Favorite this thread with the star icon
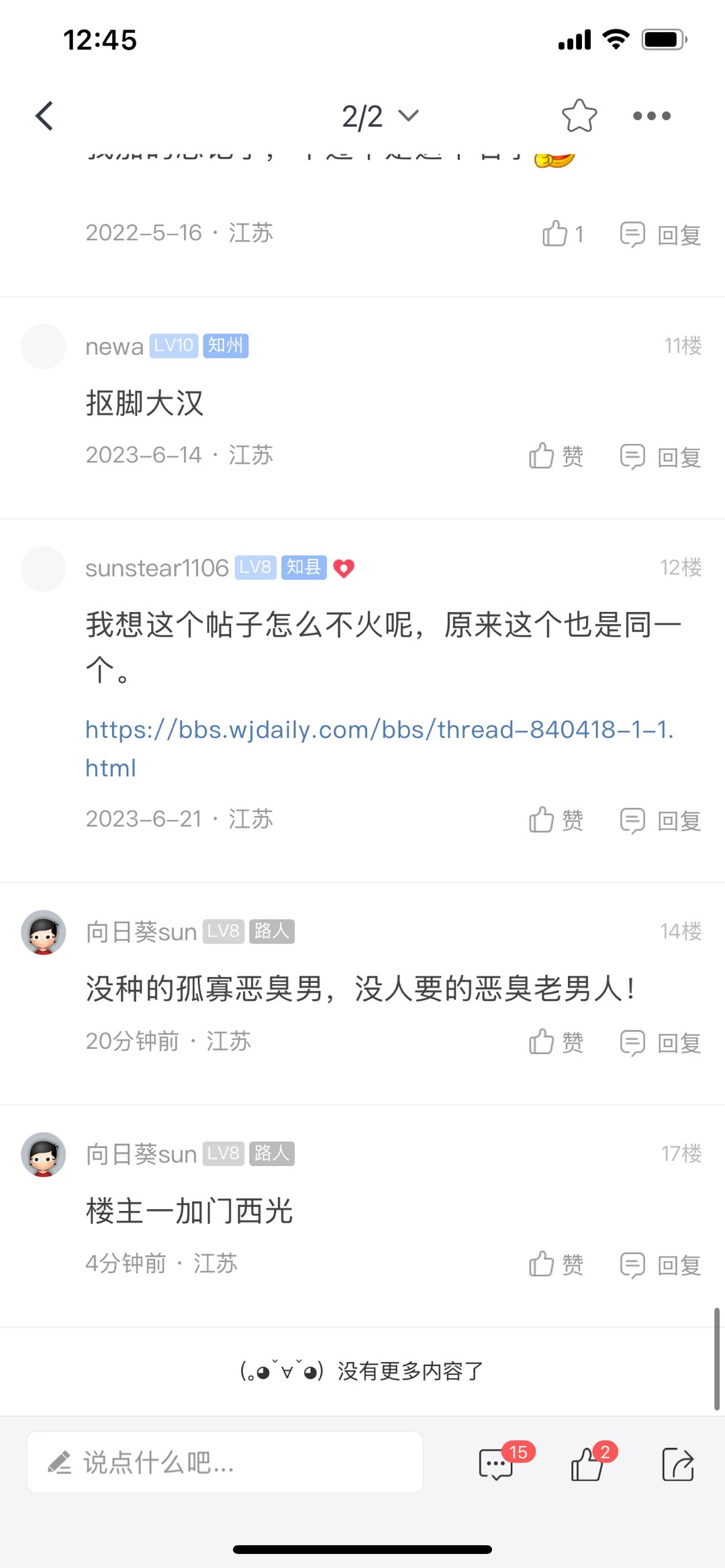 (579, 116)
